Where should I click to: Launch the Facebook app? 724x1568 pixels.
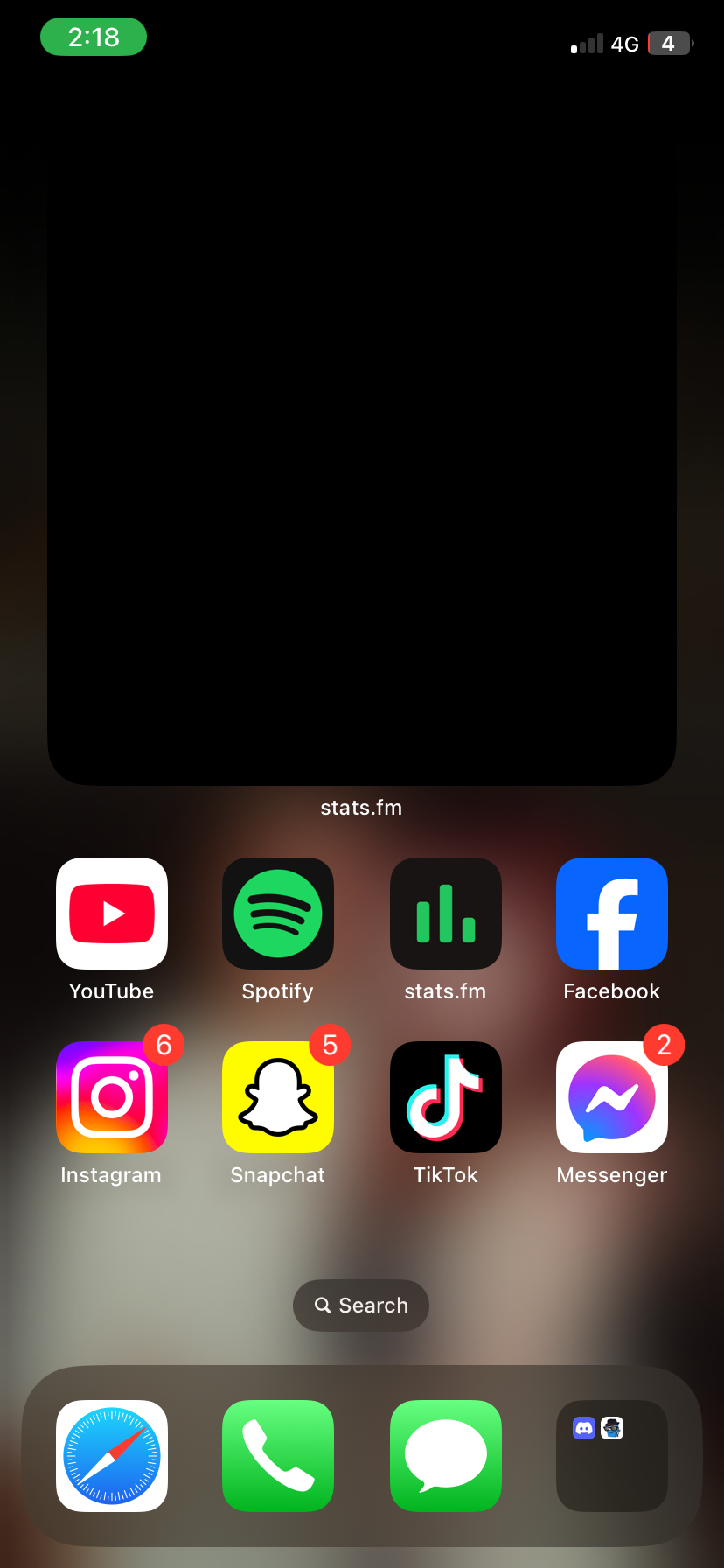click(612, 913)
